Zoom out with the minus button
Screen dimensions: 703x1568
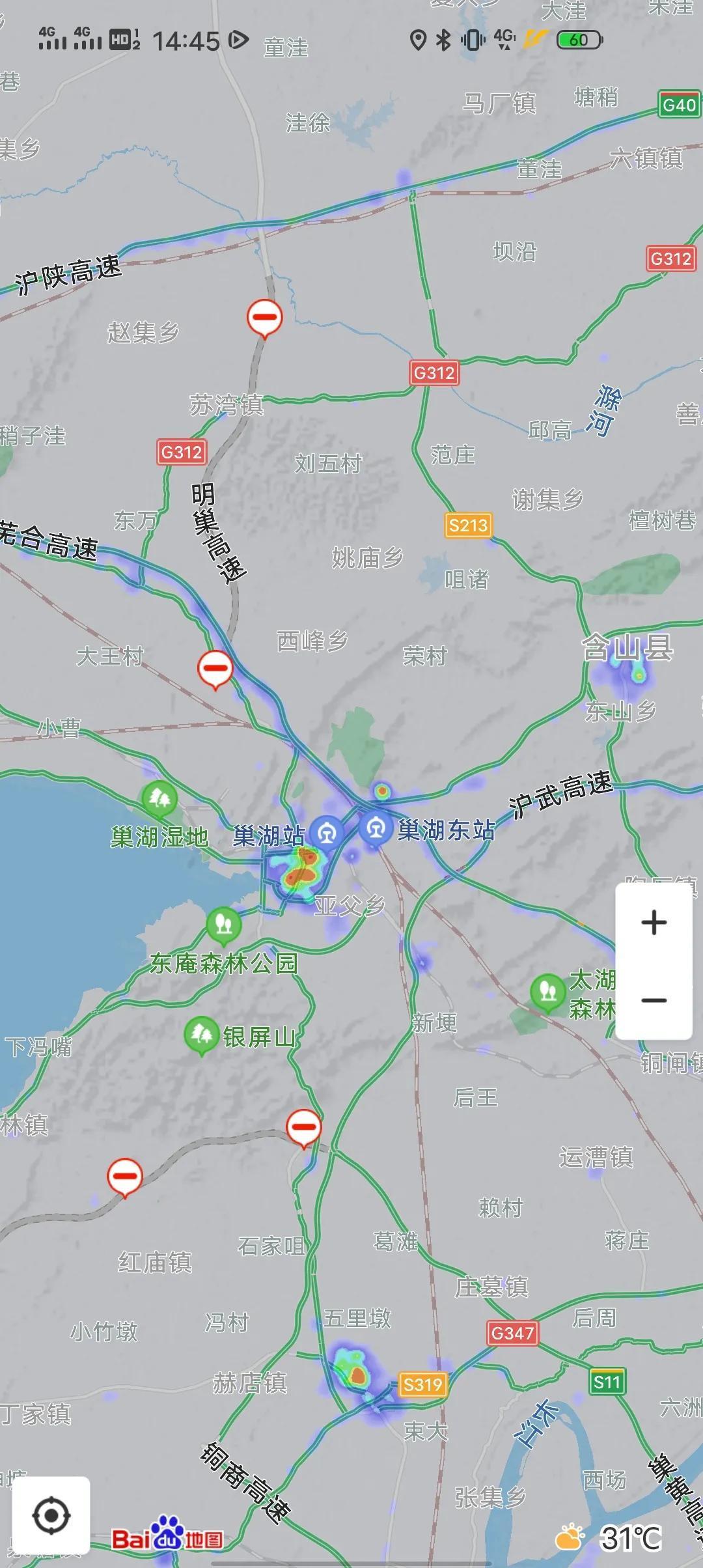(x=654, y=1000)
